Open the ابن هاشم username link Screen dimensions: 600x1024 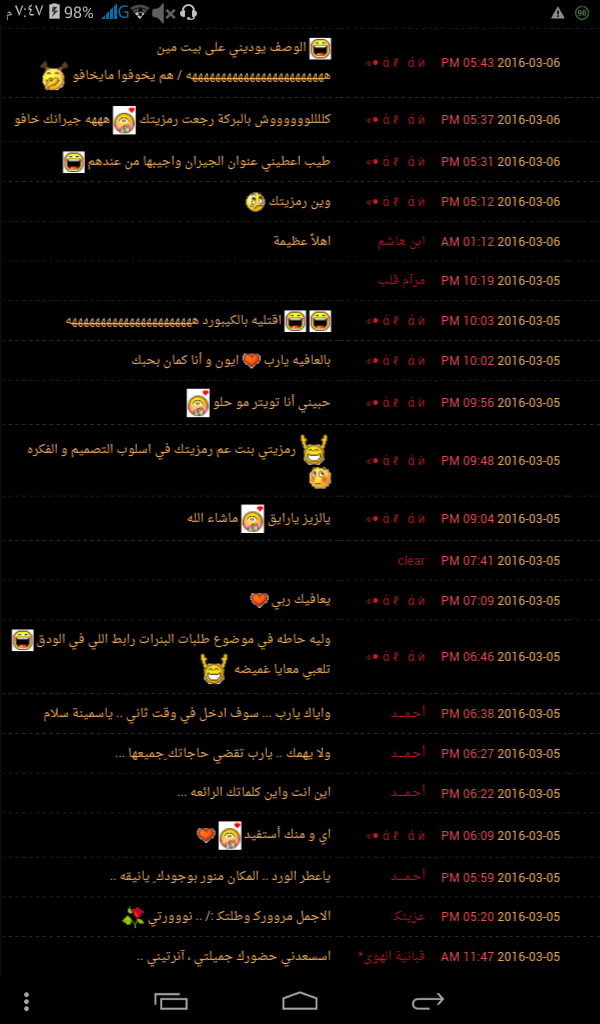tap(401, 242)
